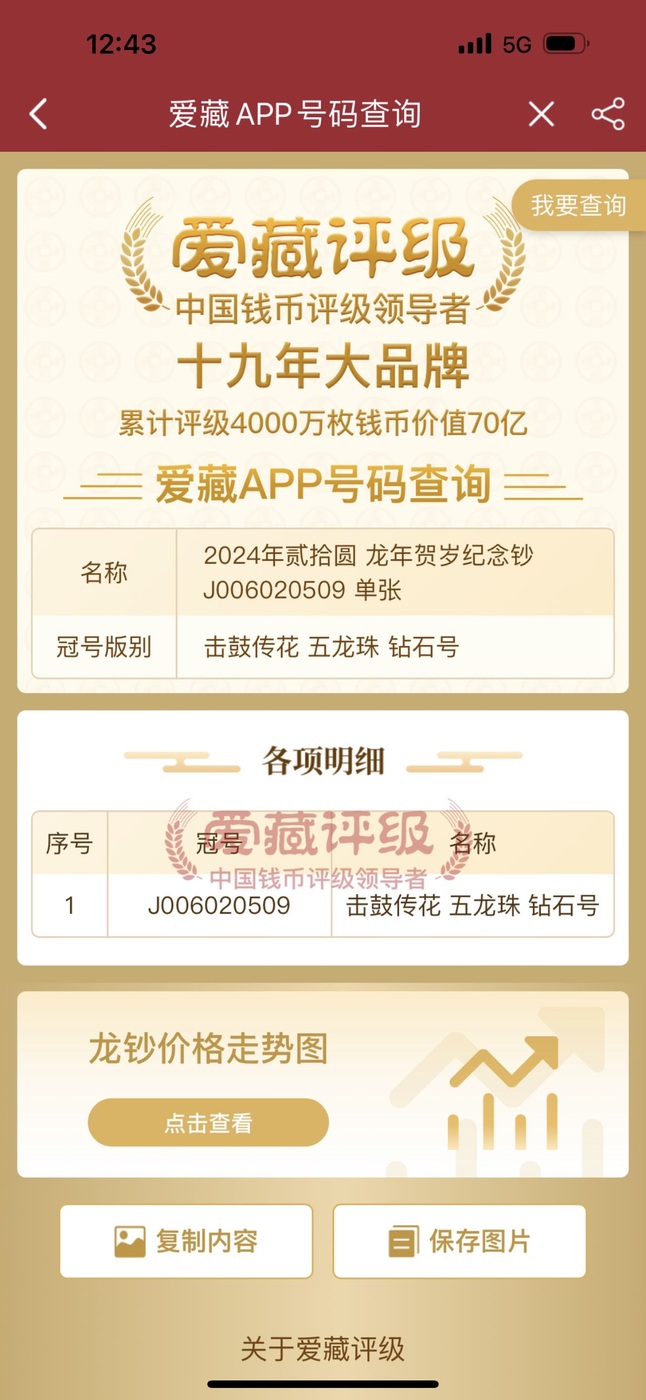Go back using the top-left arrow
Screen dimensions: 646x1400
[x=38, y=114]
